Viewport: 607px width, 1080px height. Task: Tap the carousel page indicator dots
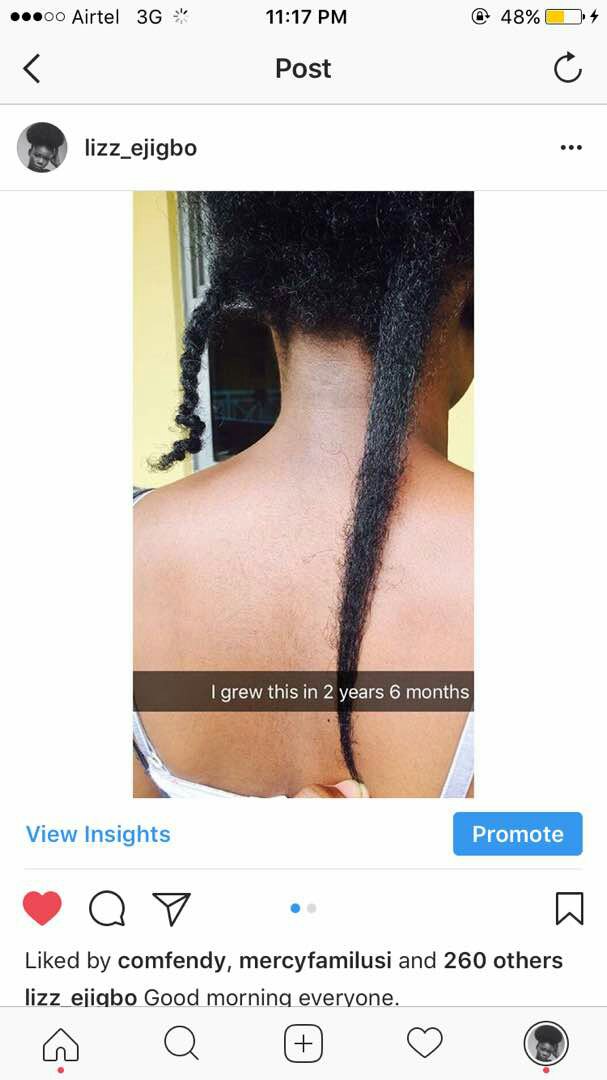303,908
